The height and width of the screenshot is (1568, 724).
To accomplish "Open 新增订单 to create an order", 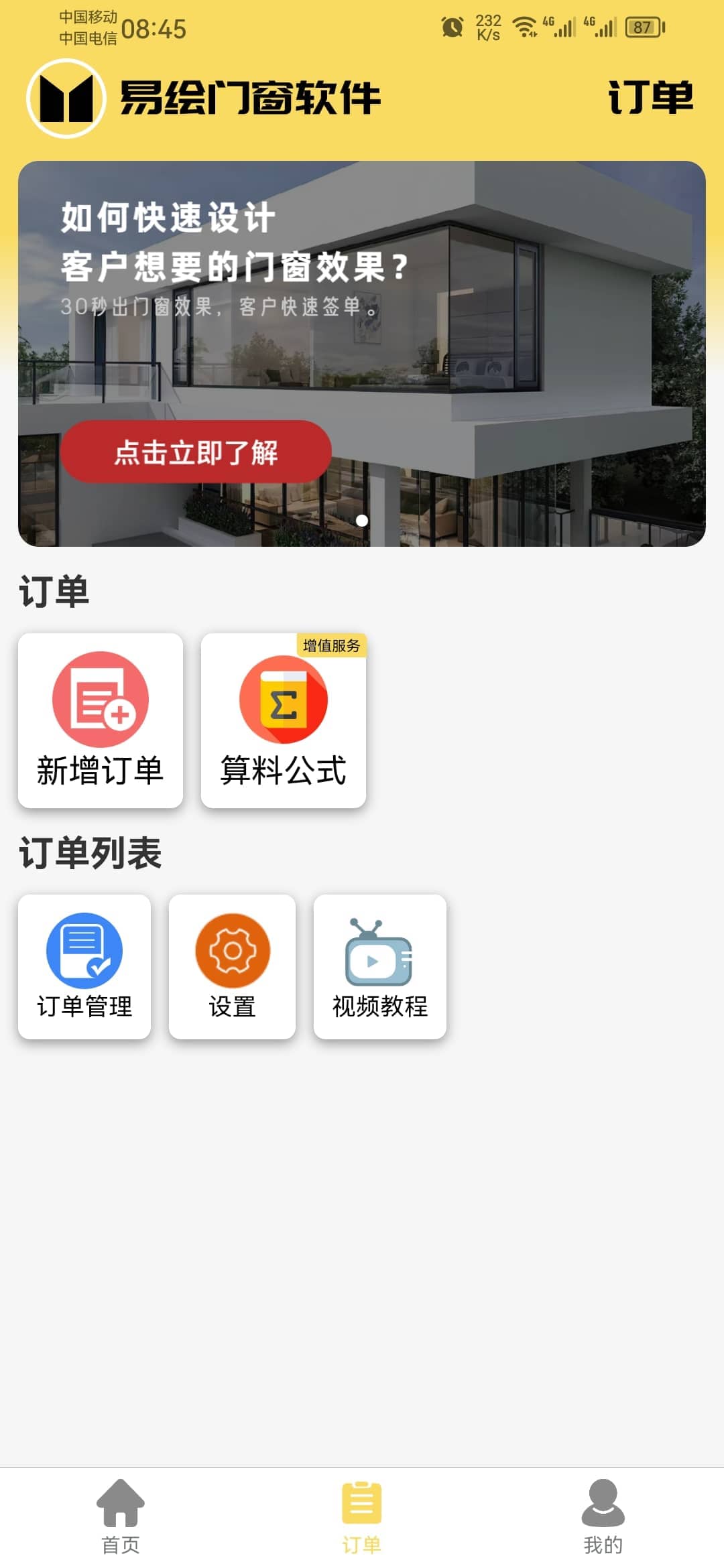I will 101,720.
